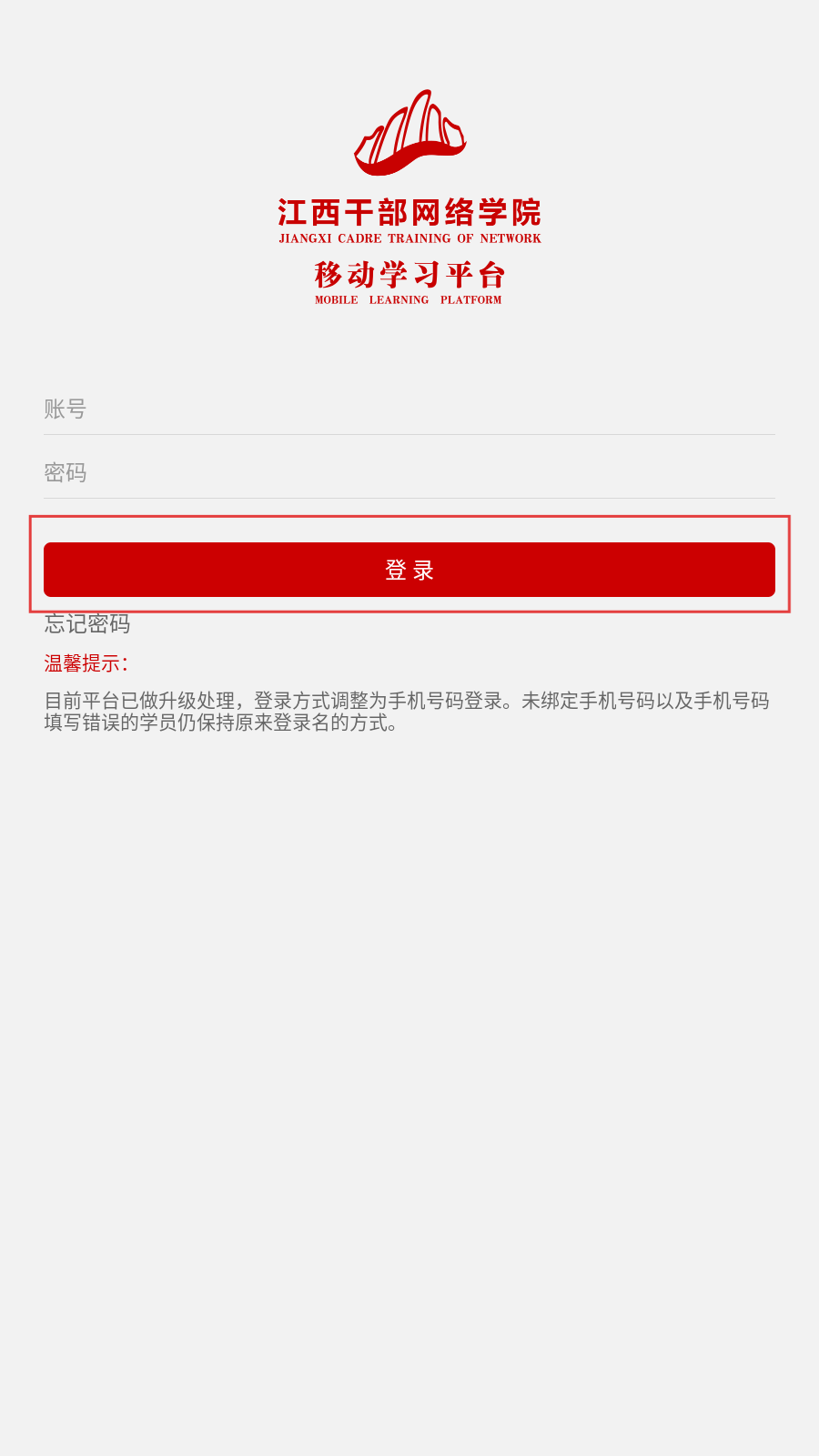Open the 忘记密码 forgot password link
The image size is (819, 1456).
[x=87, y=623]
